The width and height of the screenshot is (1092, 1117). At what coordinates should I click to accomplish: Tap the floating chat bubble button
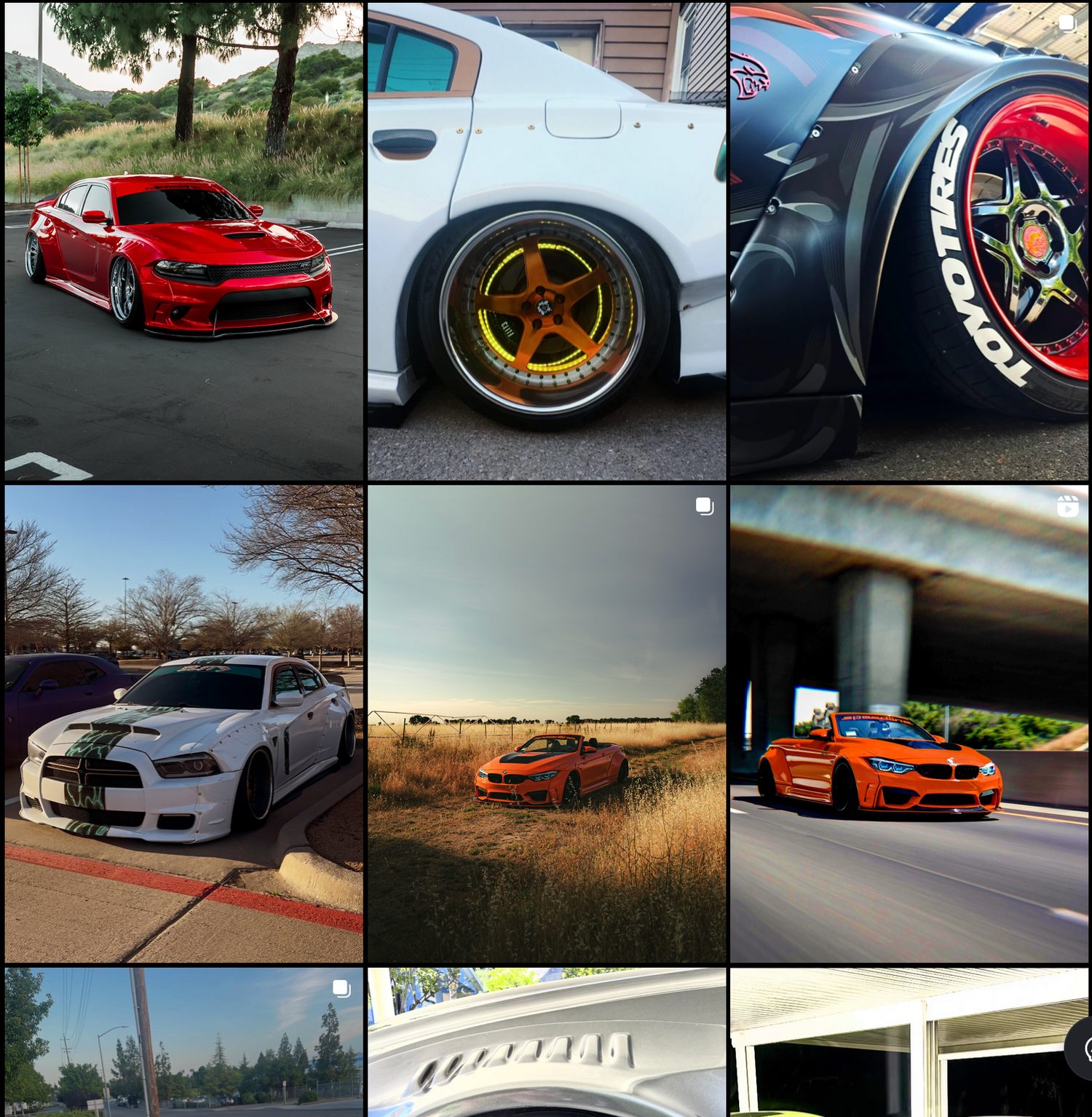(x=1083, y=1049)
